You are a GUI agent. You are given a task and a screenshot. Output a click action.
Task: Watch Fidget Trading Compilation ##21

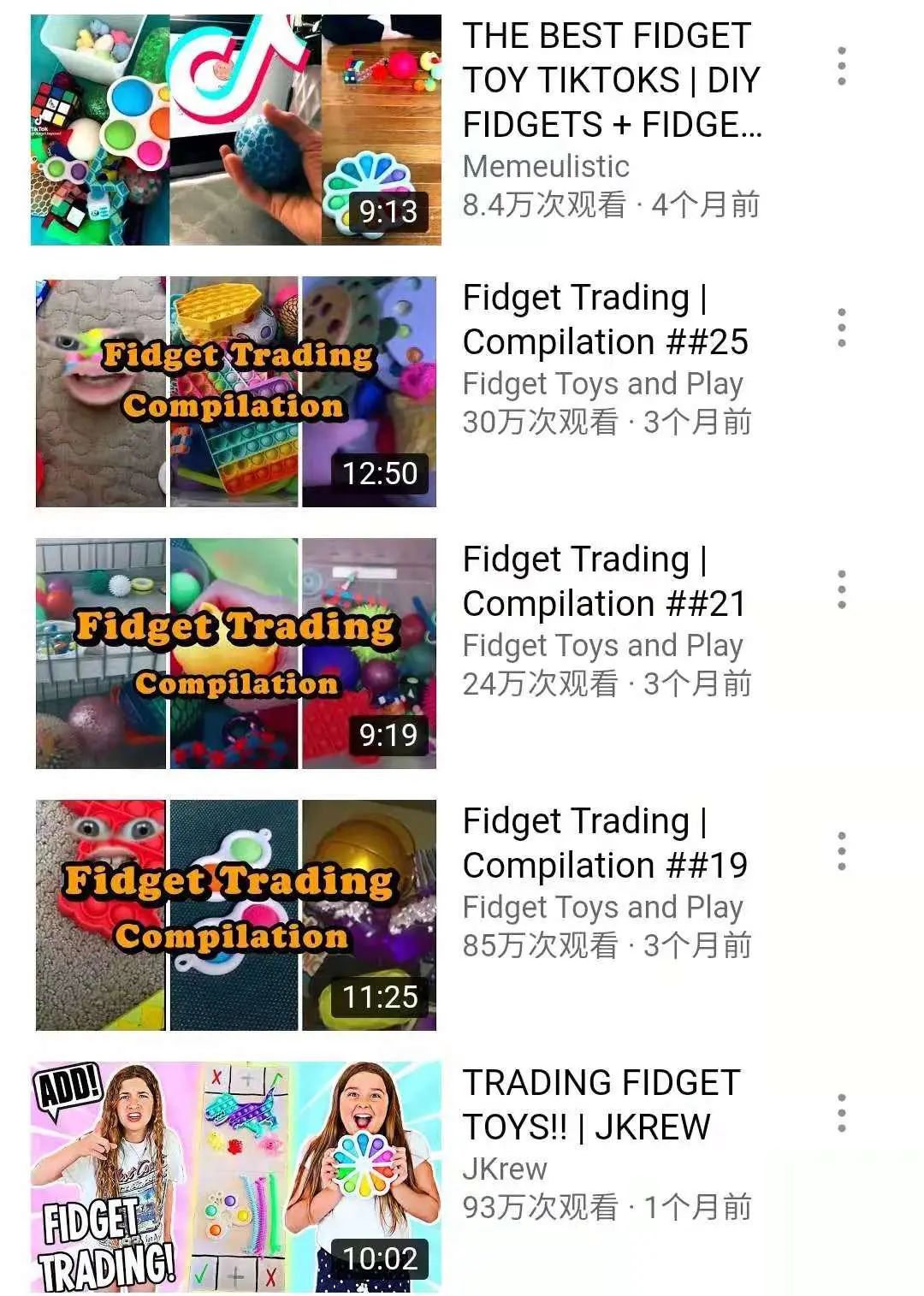(x=236, y=654)
